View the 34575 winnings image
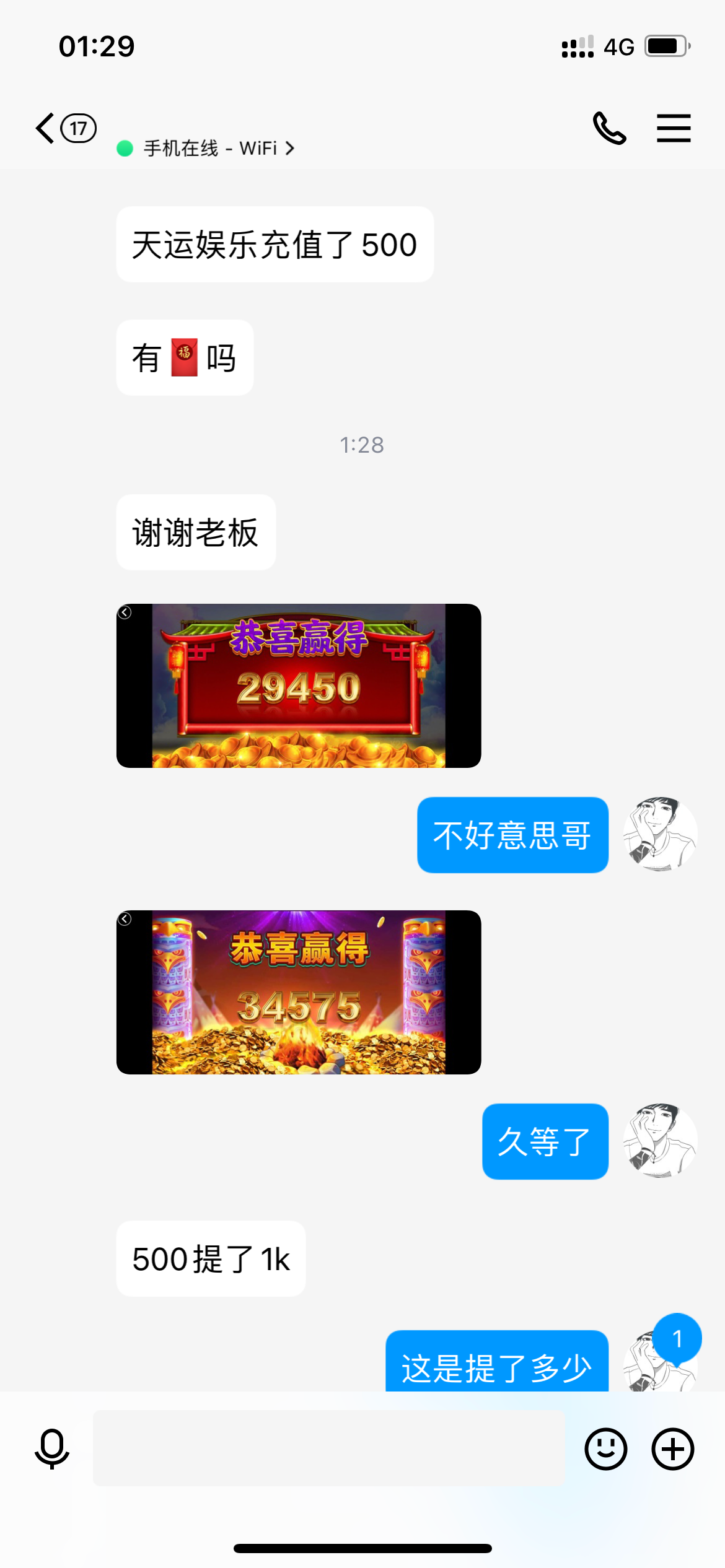This screenshot has height=1568, width=725. (x=299, y=992)
